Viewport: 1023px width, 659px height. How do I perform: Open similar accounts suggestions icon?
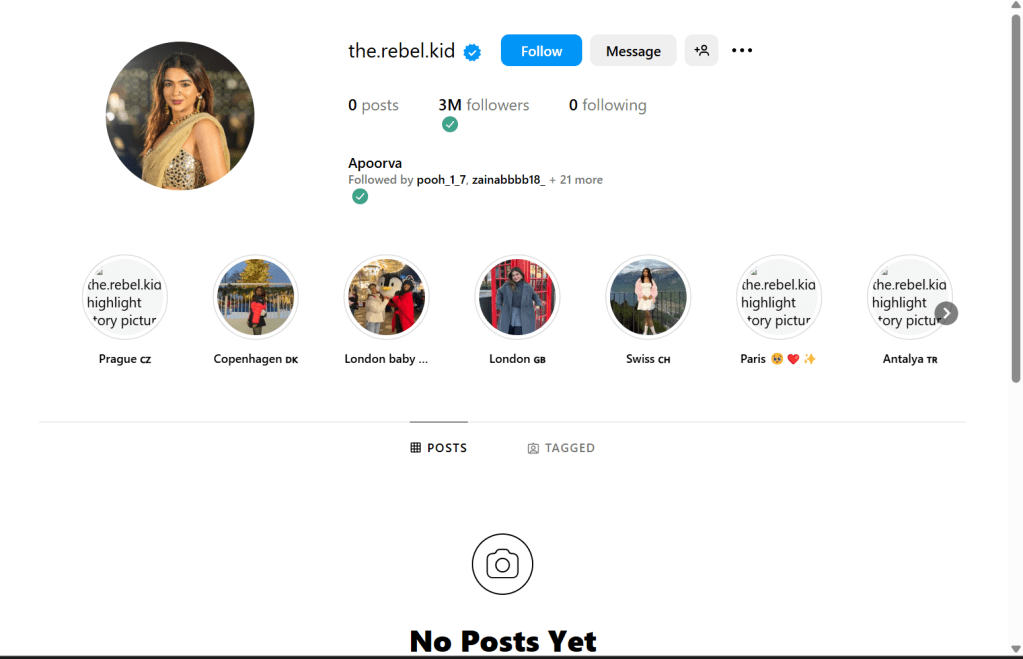pyautogui.click(x=701, y=50)
